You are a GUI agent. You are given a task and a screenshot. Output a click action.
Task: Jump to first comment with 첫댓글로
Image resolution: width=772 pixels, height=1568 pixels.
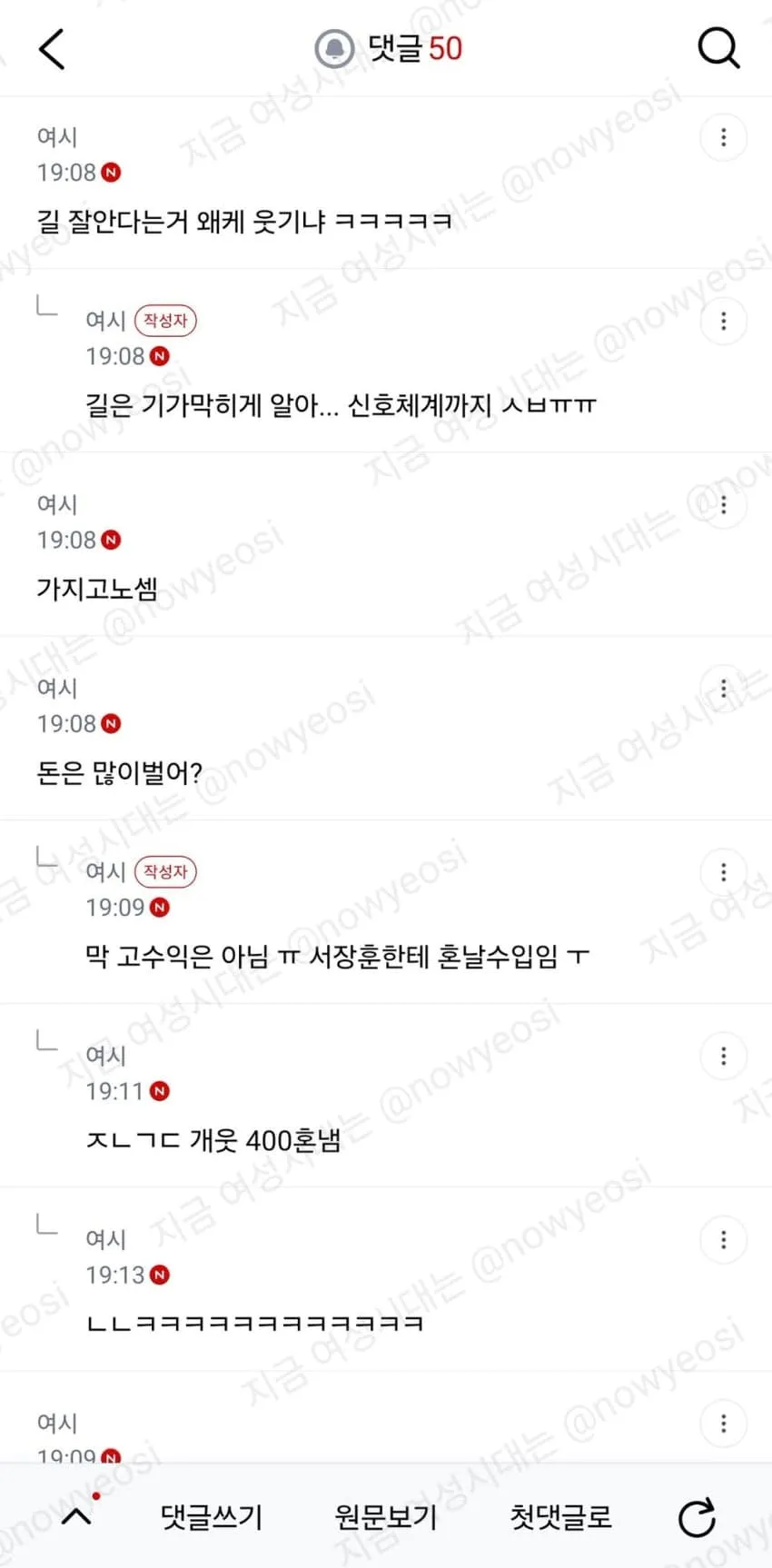click(x=560, y=1517)
